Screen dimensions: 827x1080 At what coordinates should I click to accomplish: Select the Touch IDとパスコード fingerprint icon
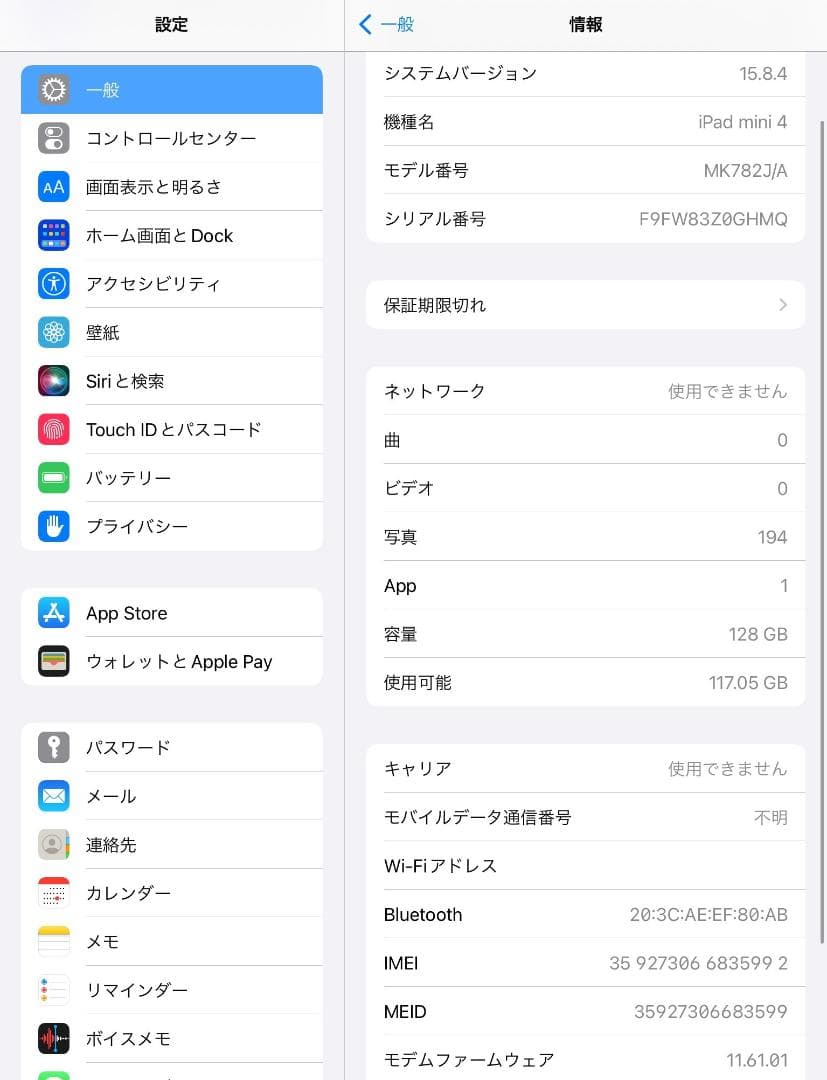pyautogui.click(x=53, y=429)
